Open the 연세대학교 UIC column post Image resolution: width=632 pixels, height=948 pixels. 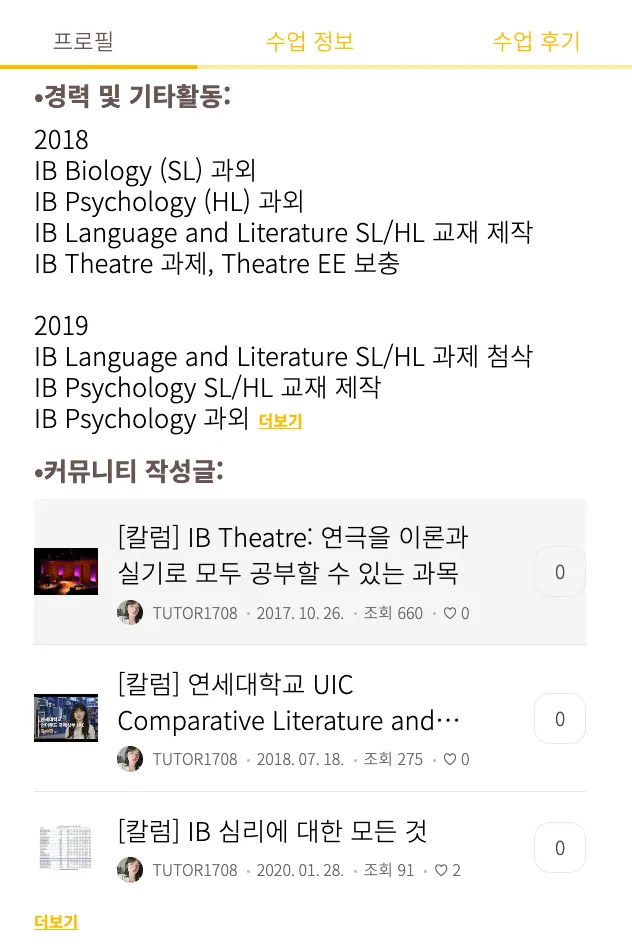[290, 703]
